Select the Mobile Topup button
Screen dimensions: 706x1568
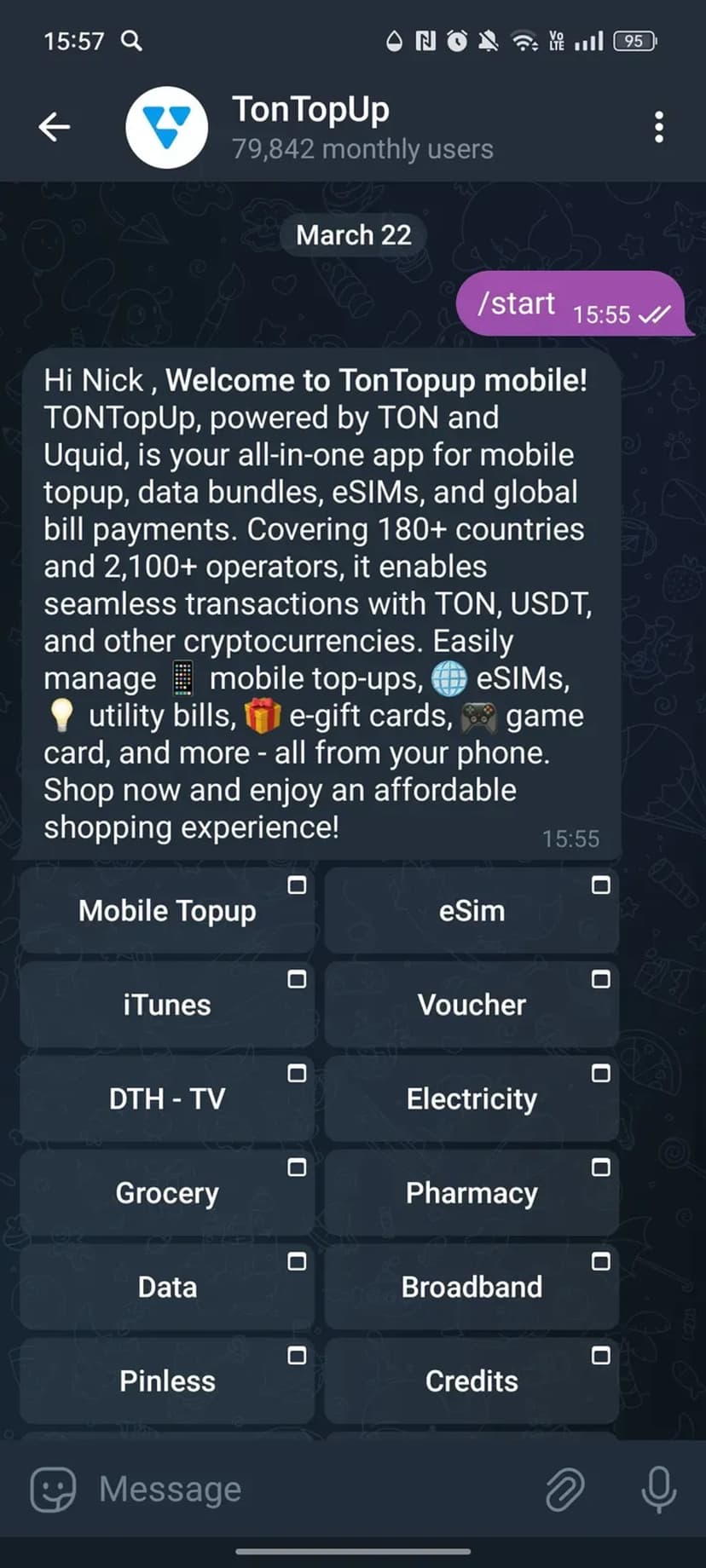point(167,910)
